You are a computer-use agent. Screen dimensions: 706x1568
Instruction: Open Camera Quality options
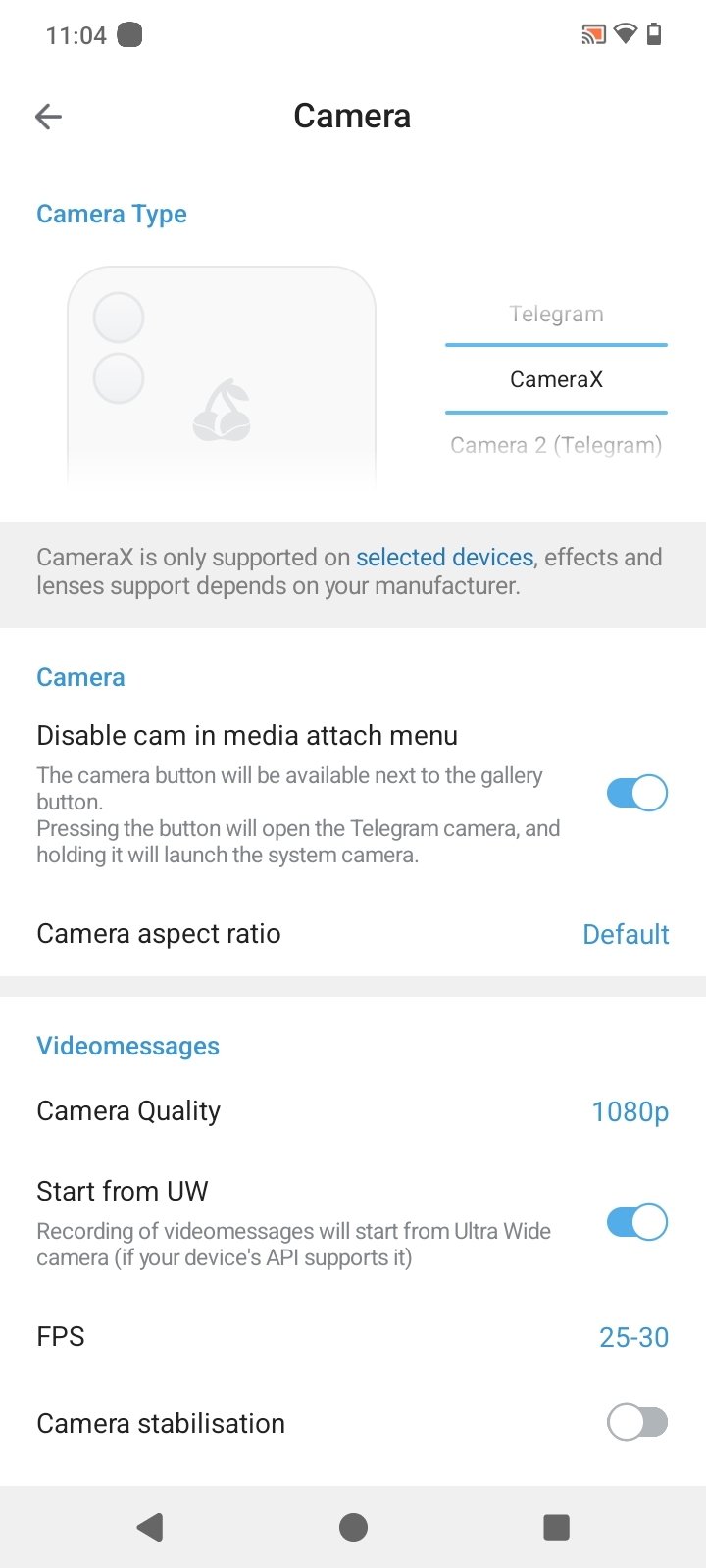pyautogui.click(x=630, y=1111)
